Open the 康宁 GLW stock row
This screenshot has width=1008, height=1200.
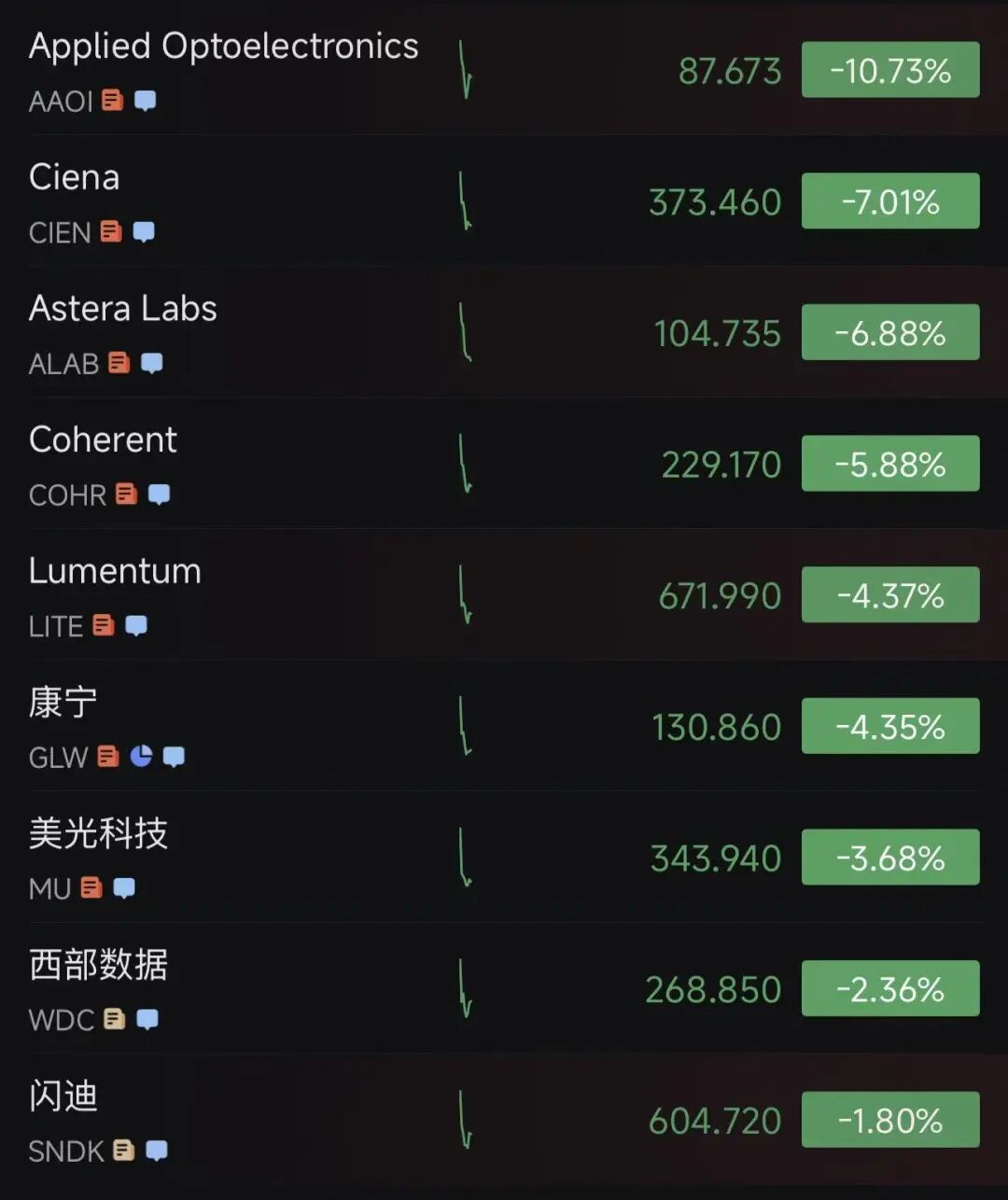[x=63, y=704]
